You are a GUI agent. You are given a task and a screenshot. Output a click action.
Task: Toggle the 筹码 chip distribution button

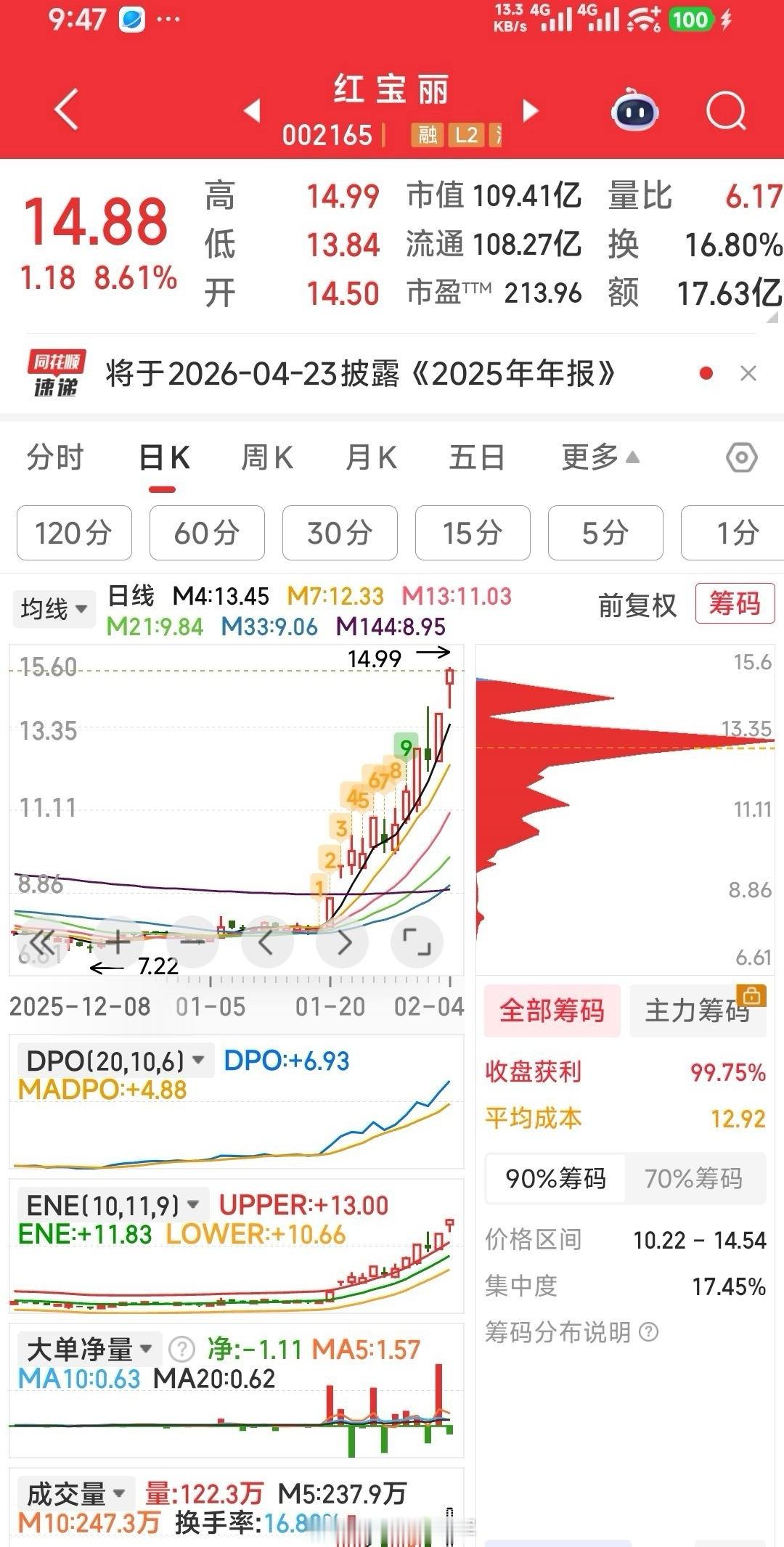tap(734, 603)
